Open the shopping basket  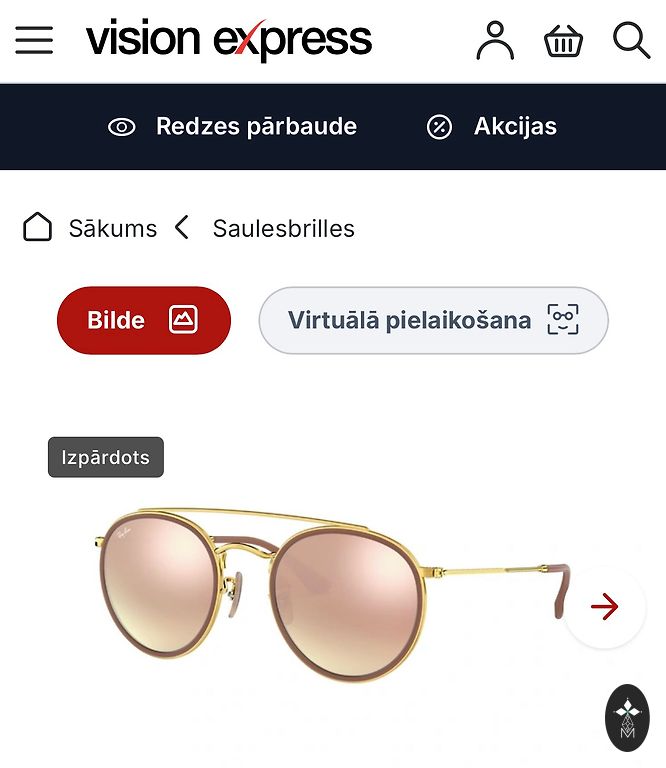pyautogui.click(x=563, y=41)
